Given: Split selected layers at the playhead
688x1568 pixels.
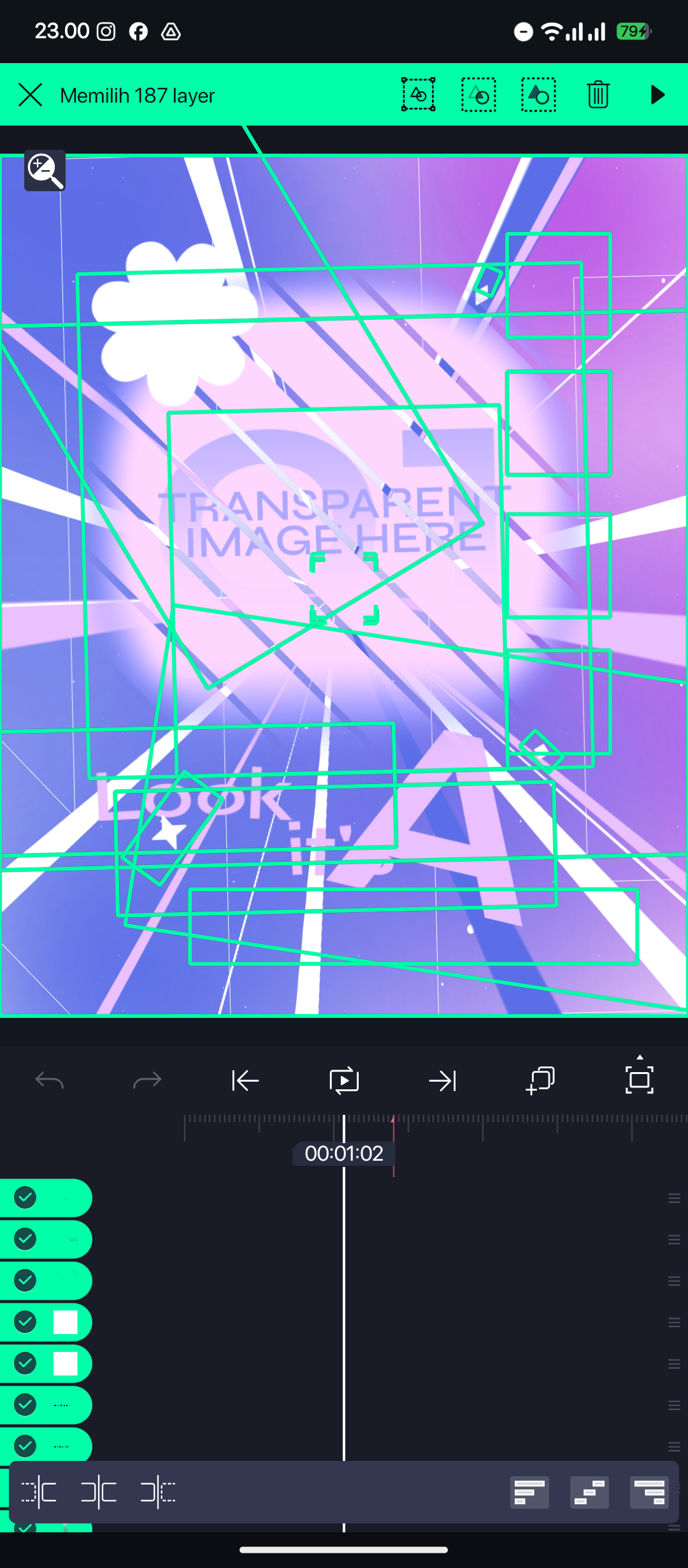Looking at the screenshot, I should point(98,1492).
